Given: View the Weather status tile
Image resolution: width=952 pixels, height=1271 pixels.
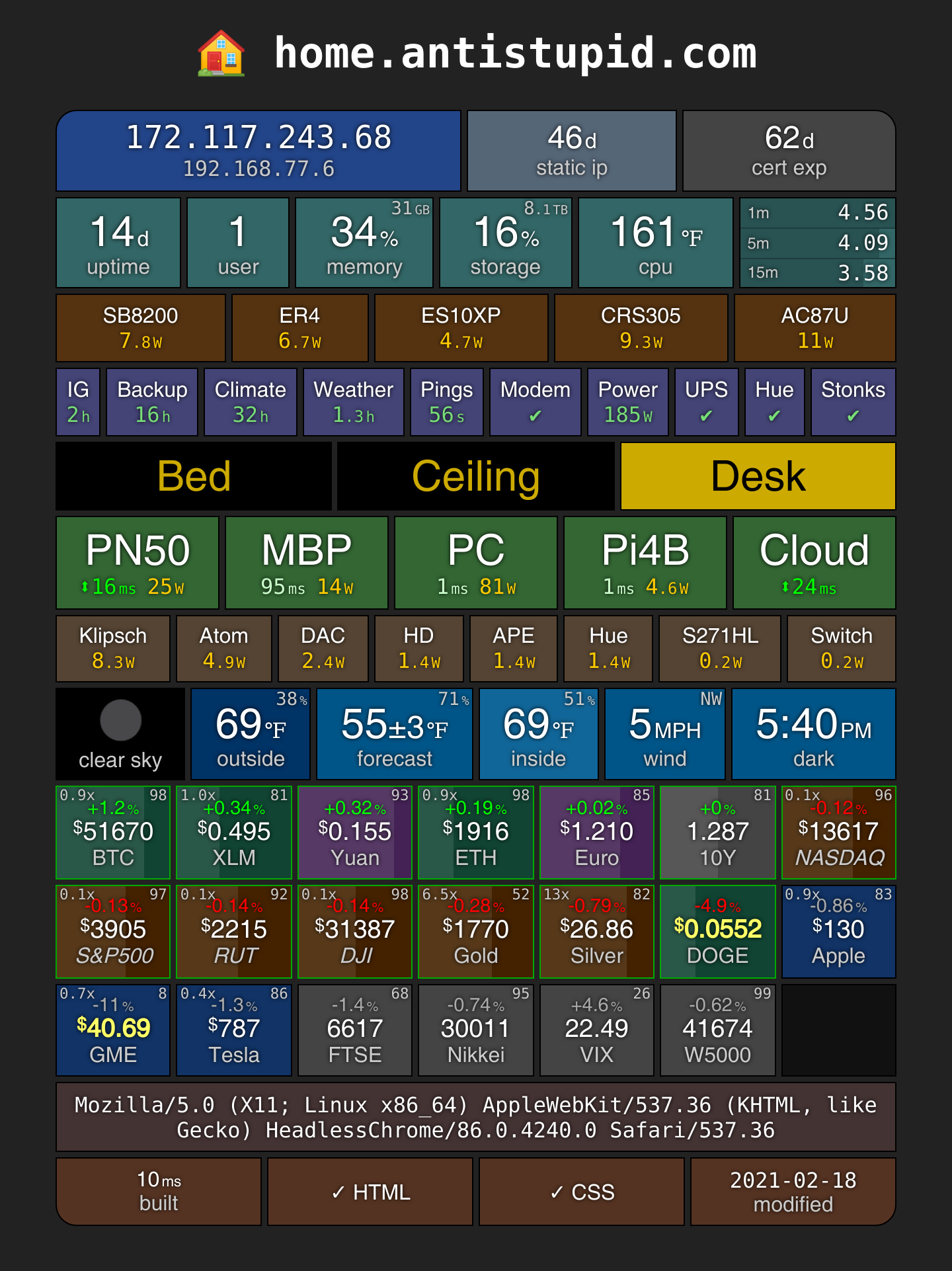Looking at the screenshot, I should point(354,402).
